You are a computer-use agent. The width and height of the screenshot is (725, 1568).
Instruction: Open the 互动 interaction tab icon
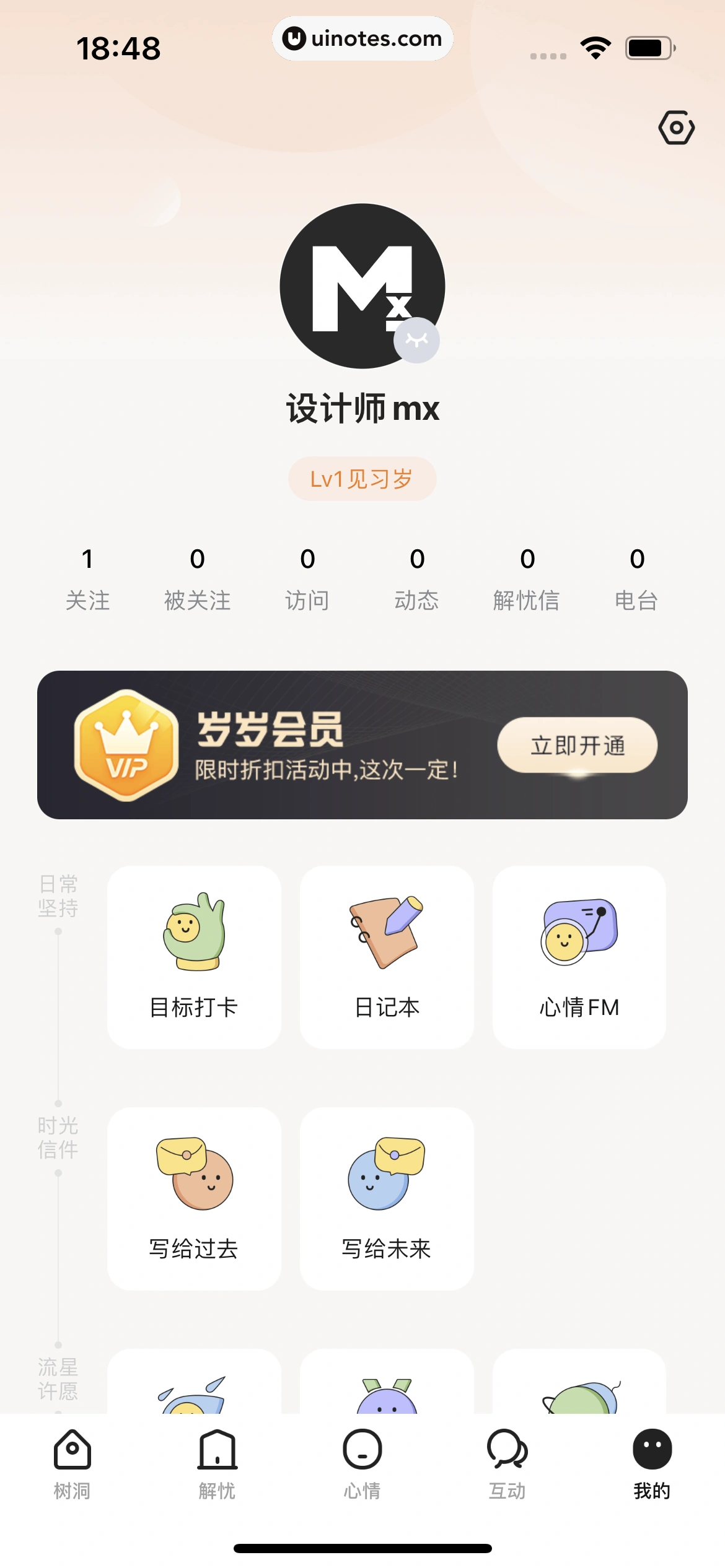click(x=507, y=1450)
